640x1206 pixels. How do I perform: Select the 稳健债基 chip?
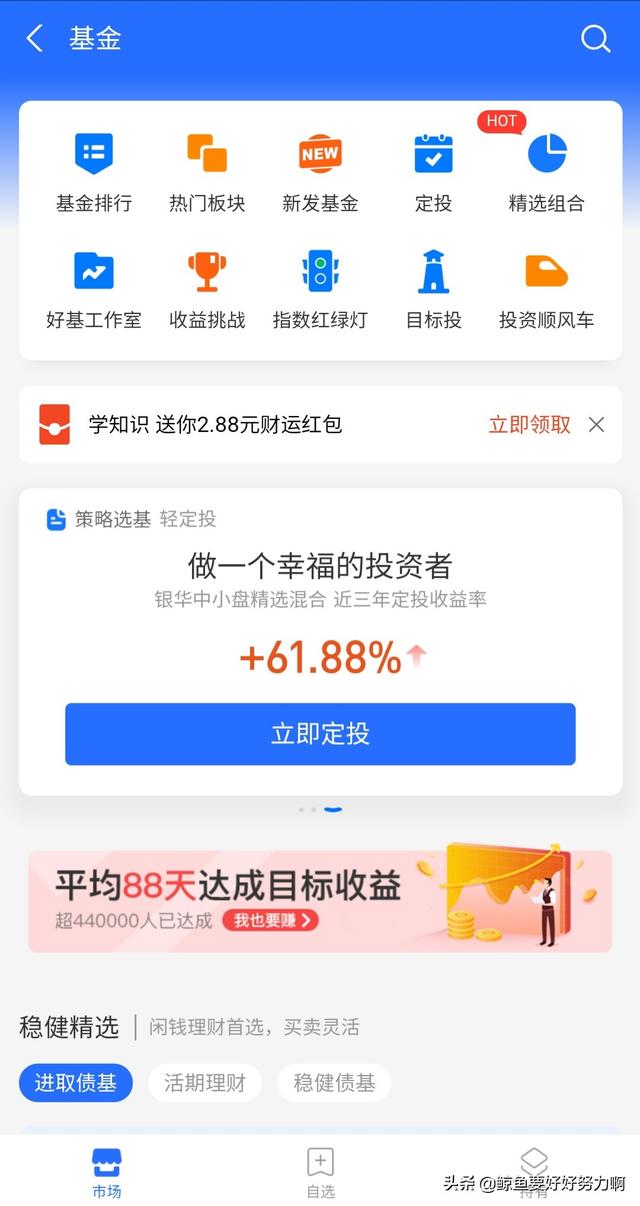334,1083
